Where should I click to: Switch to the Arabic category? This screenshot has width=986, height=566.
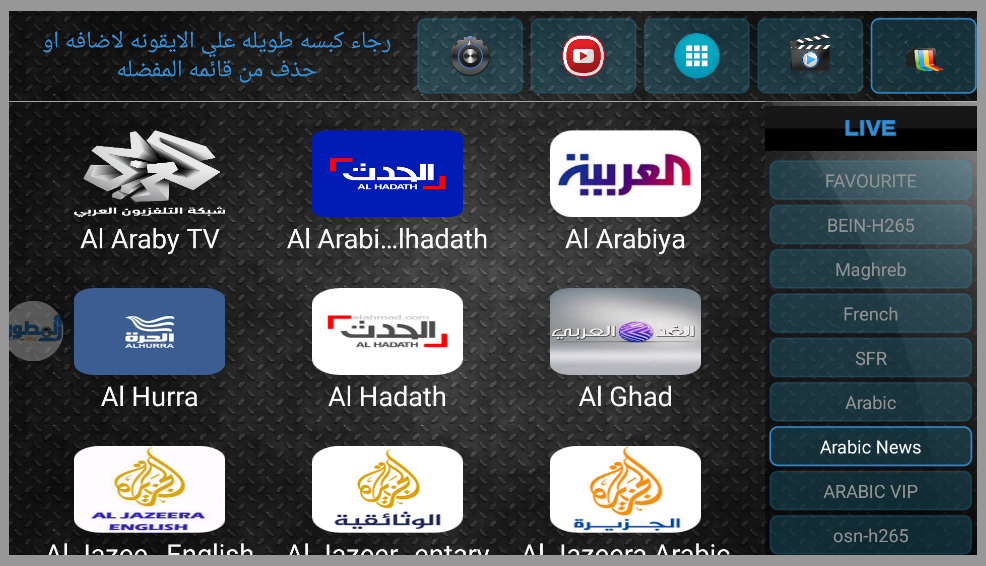[870, 403]
